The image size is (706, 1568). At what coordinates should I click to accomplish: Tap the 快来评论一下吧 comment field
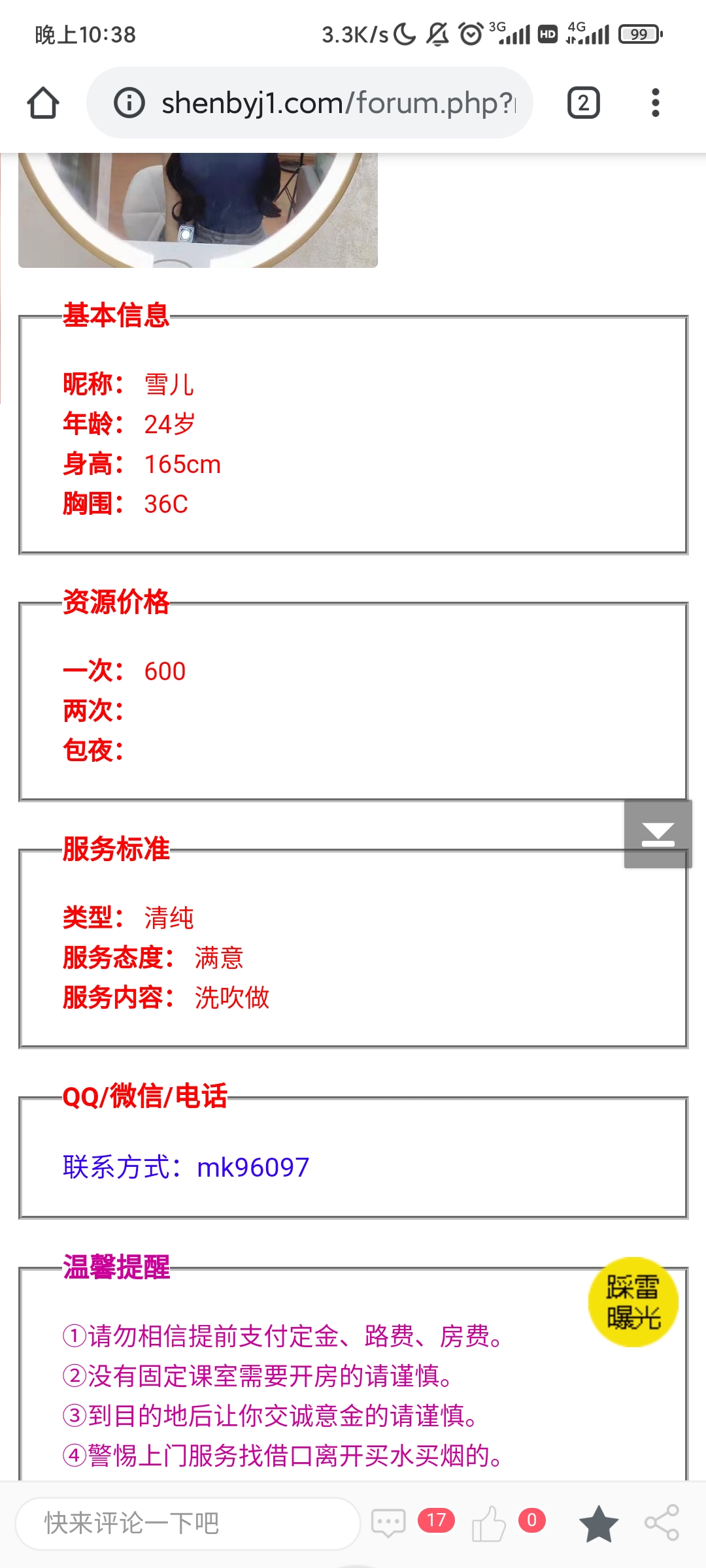[x=188, y=1524]
